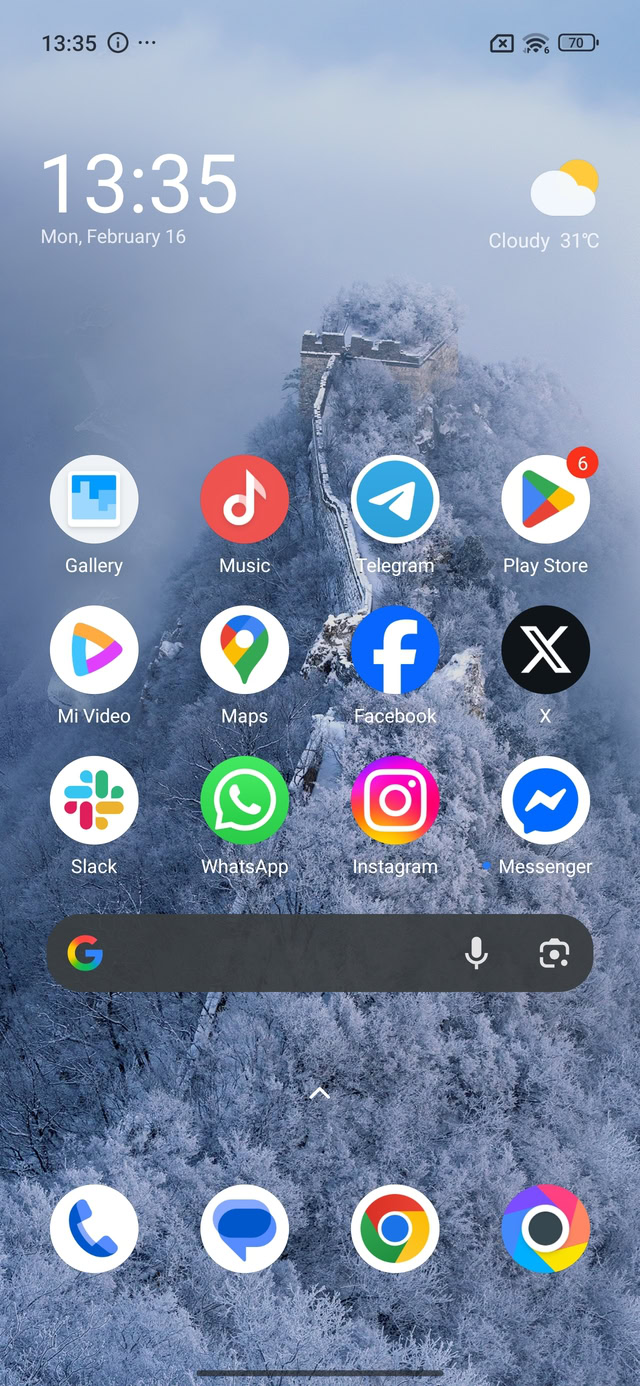The image size is (640, 1386).
Task: Open the Messages app in the dock
Action: coord(245,1229)
